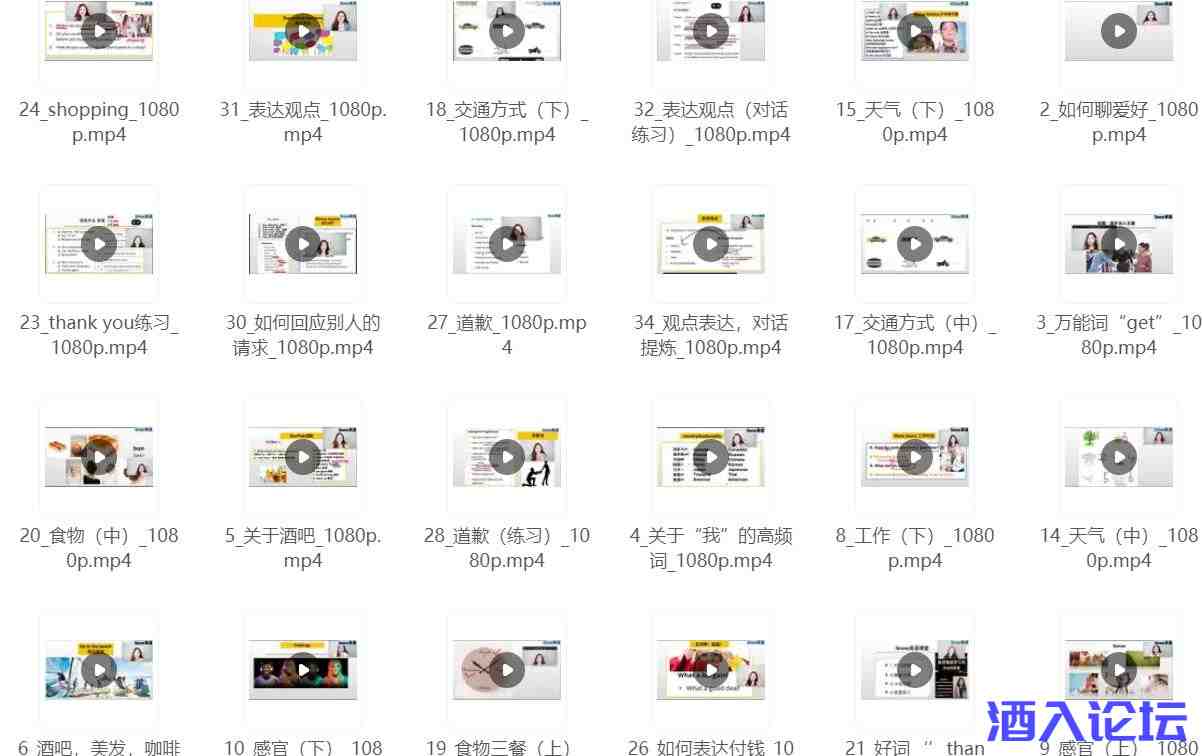Play 31_表达观点_1080p.mp4
Image resolution: width=1202 pixels, height=756 pixels.
pos(303,31)
